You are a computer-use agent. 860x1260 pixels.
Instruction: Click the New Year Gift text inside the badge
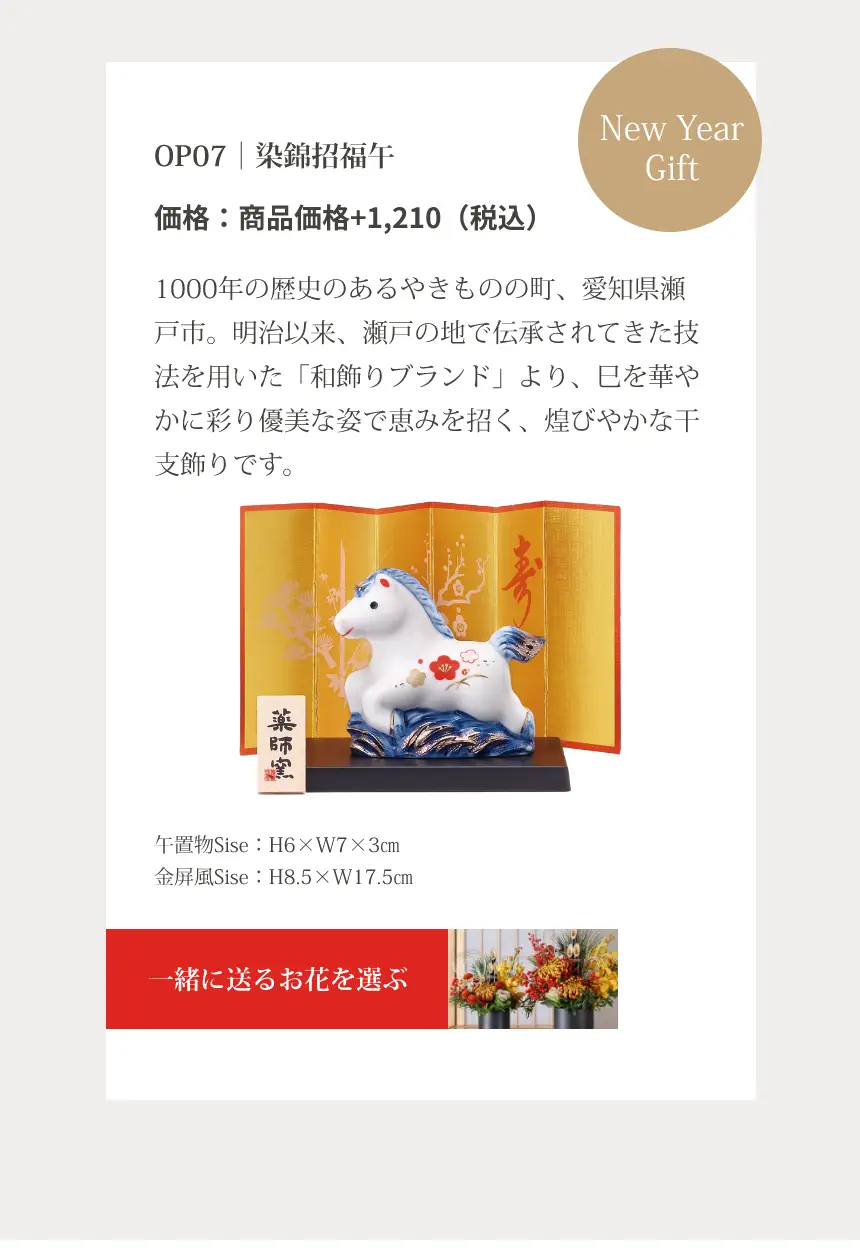pyautogui.click(x=668, y=150)
